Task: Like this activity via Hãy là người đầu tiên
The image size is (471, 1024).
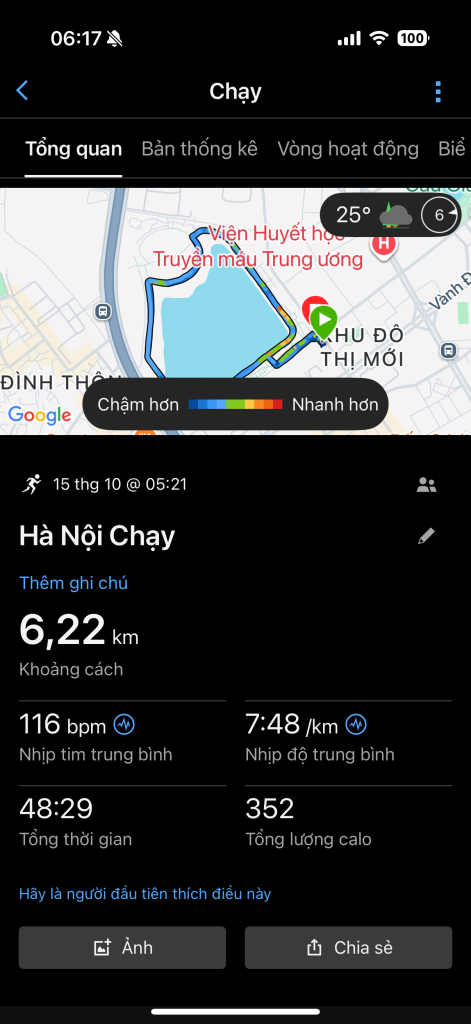Action: [x=144, y=894]
